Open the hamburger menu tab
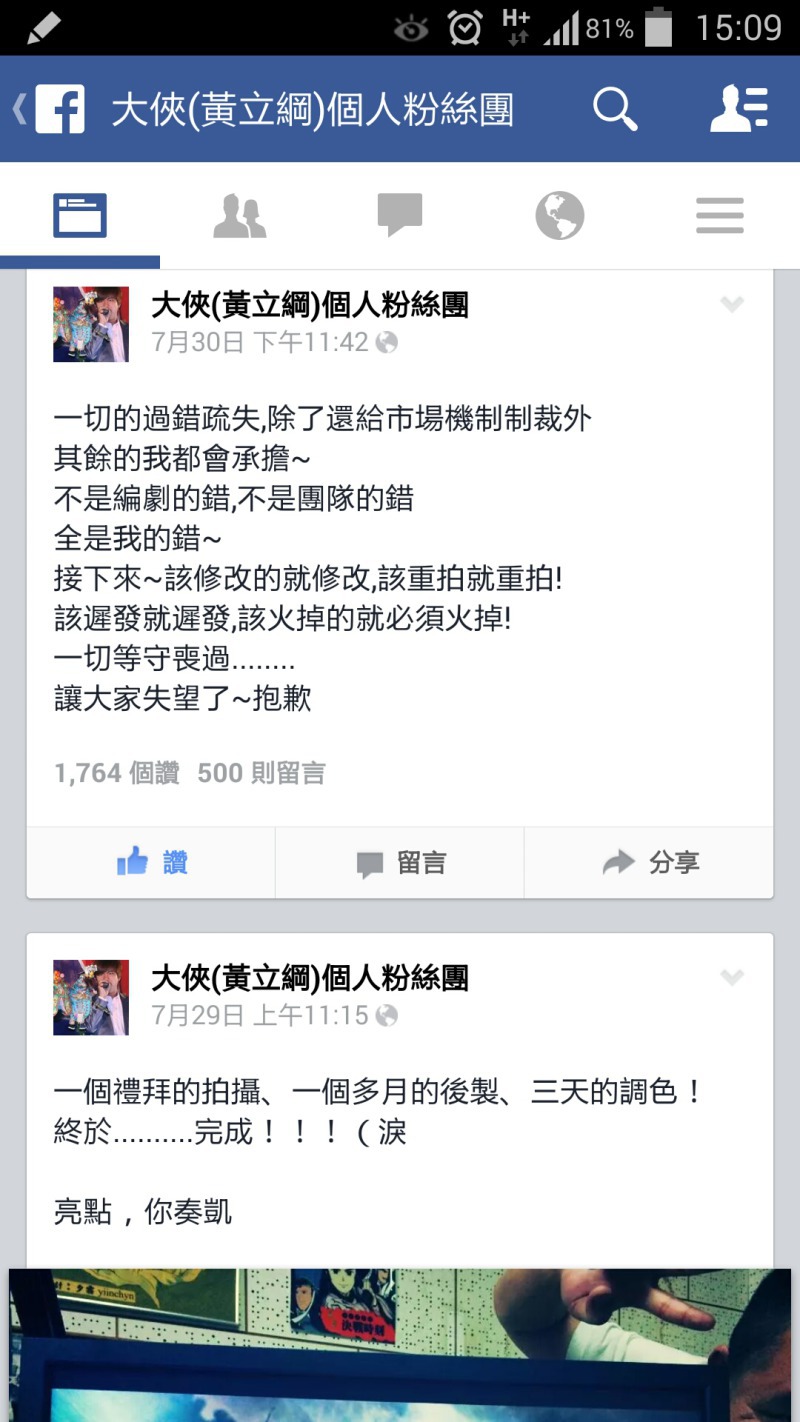 [720, 215]
